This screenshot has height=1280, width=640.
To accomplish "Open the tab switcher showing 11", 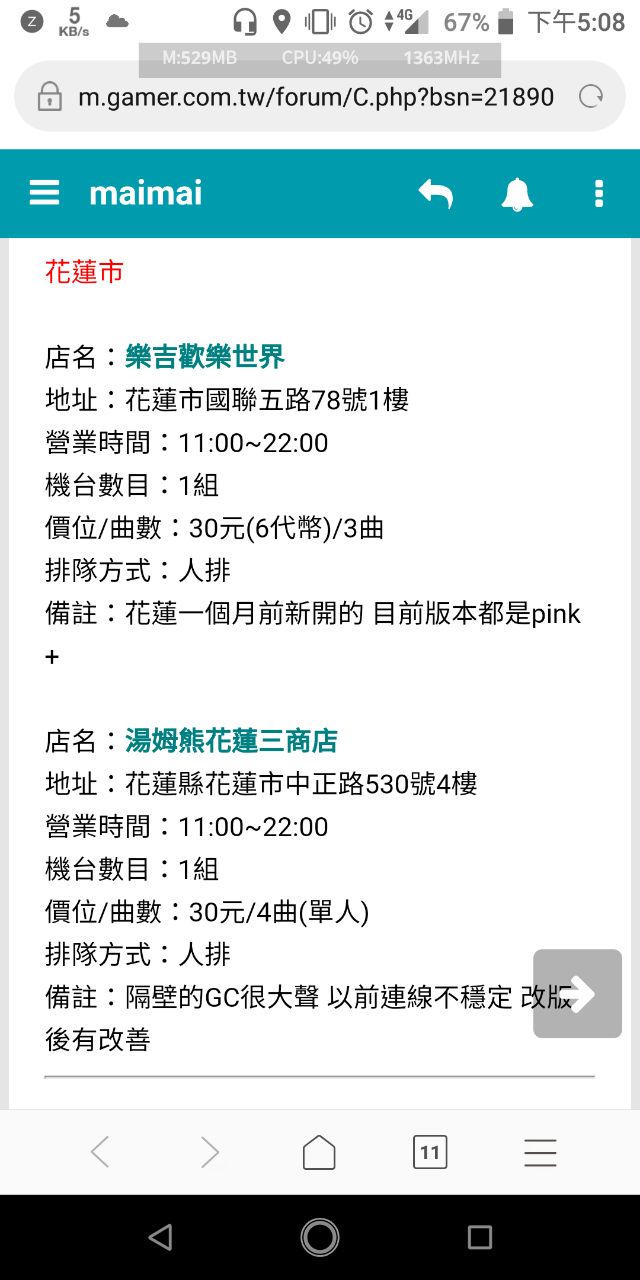I will (430, 1153).
